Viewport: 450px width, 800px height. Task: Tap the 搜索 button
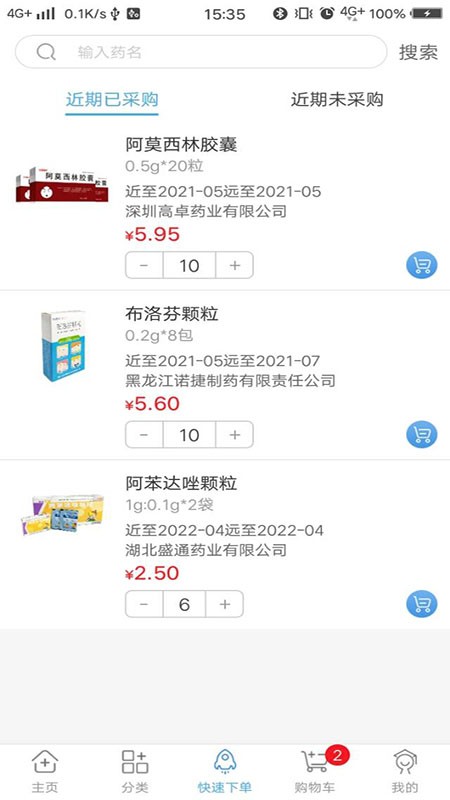pos(418,52)
